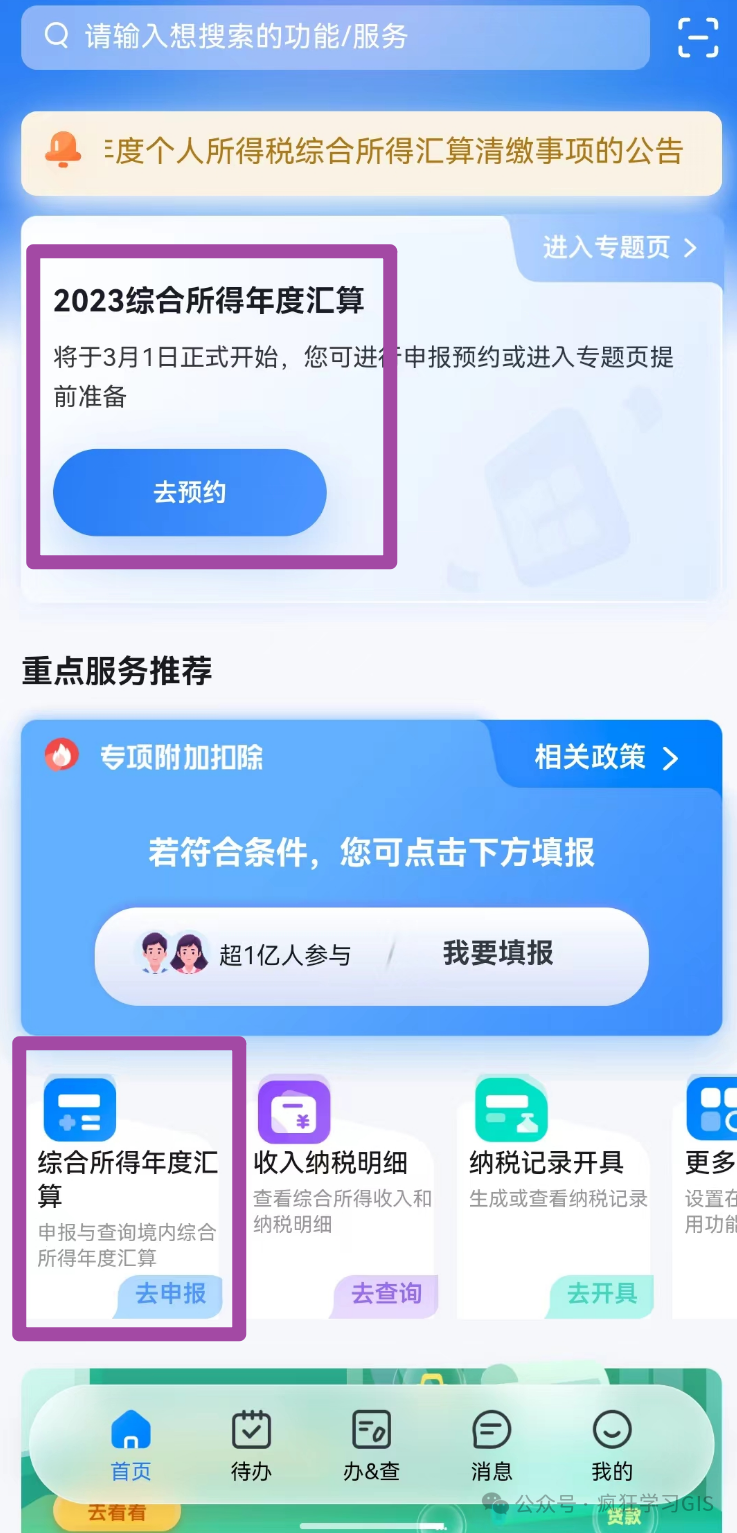
Task: Tap the 去预约 button
Action: (x=190, y=492)
